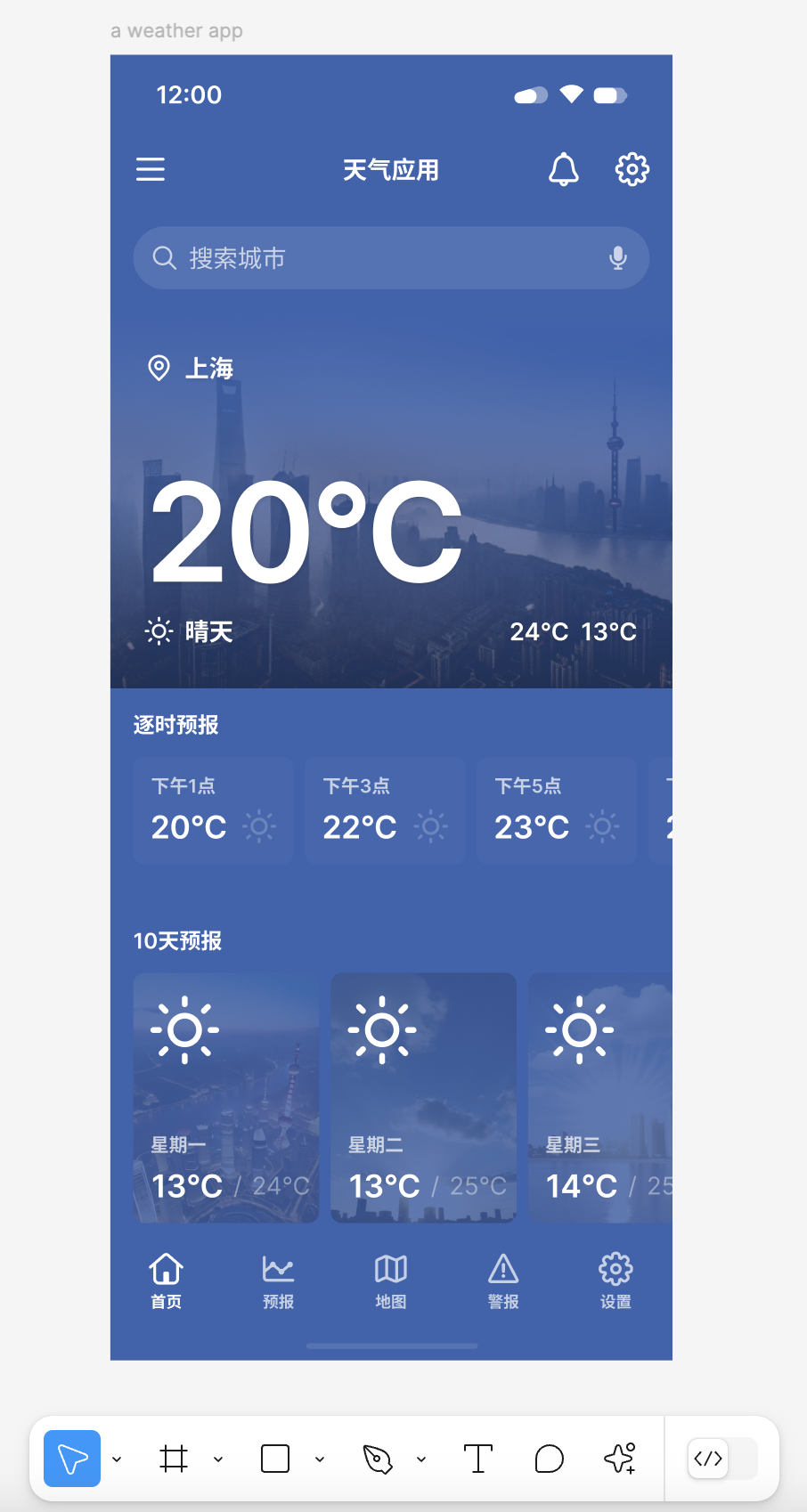Select the text tool in the toolbar
The width and height of the screenshot is (807, 1512).
tap(477, 1459)
